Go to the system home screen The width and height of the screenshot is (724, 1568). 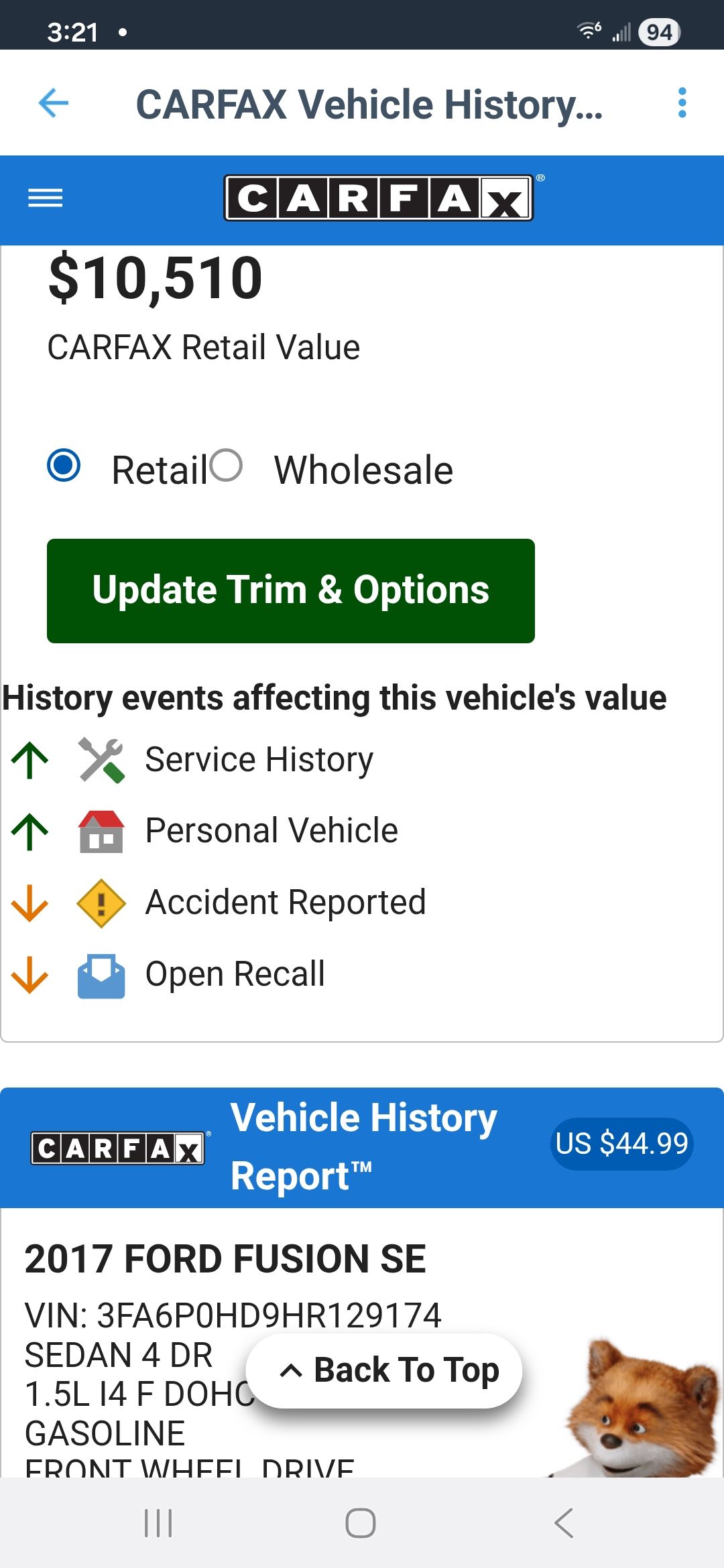pos(361,1522)
